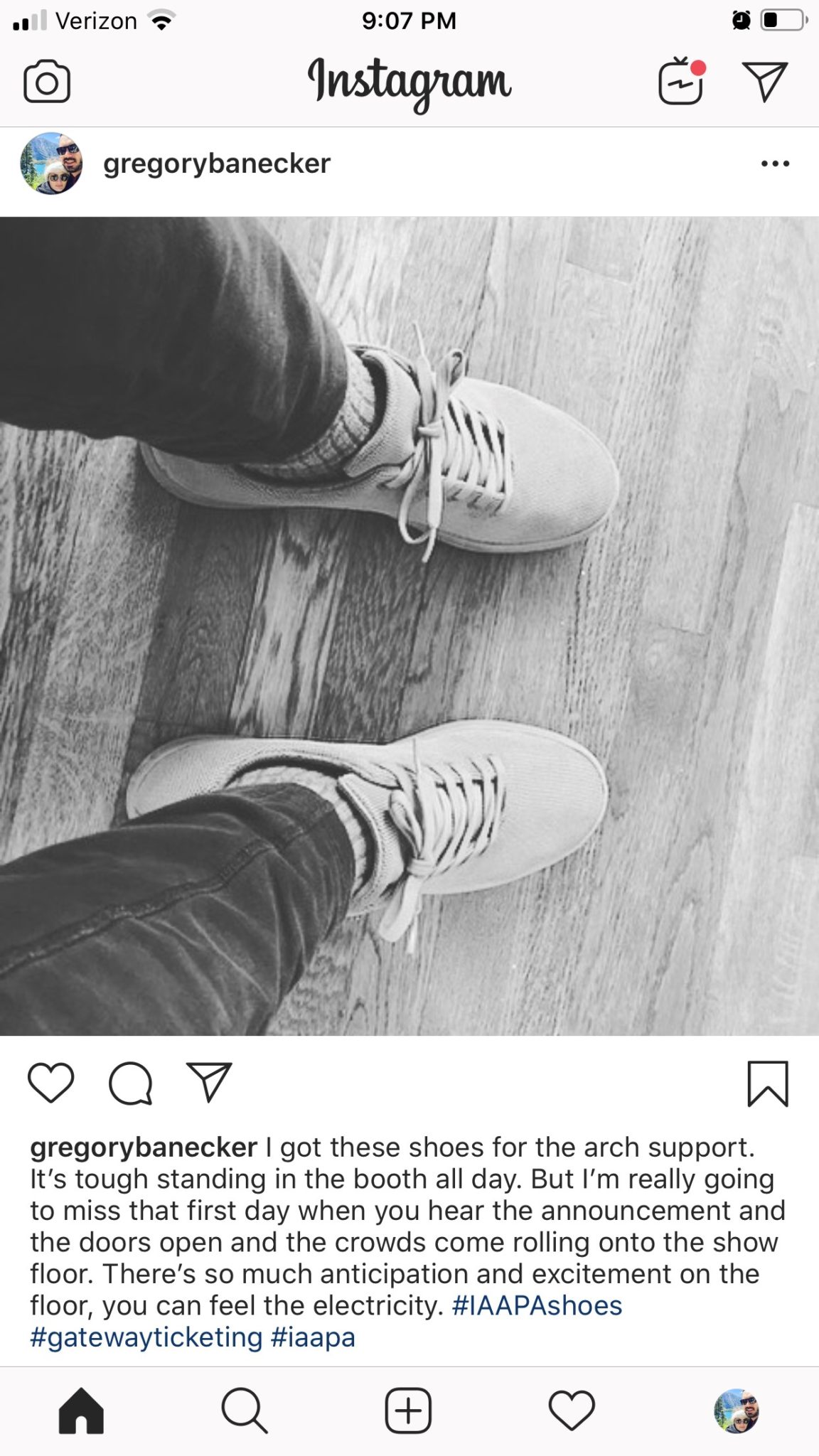Open the #gatewayticketing hashtag
The height and width of the screenshot is (1456, 819).
point(146,1337)
